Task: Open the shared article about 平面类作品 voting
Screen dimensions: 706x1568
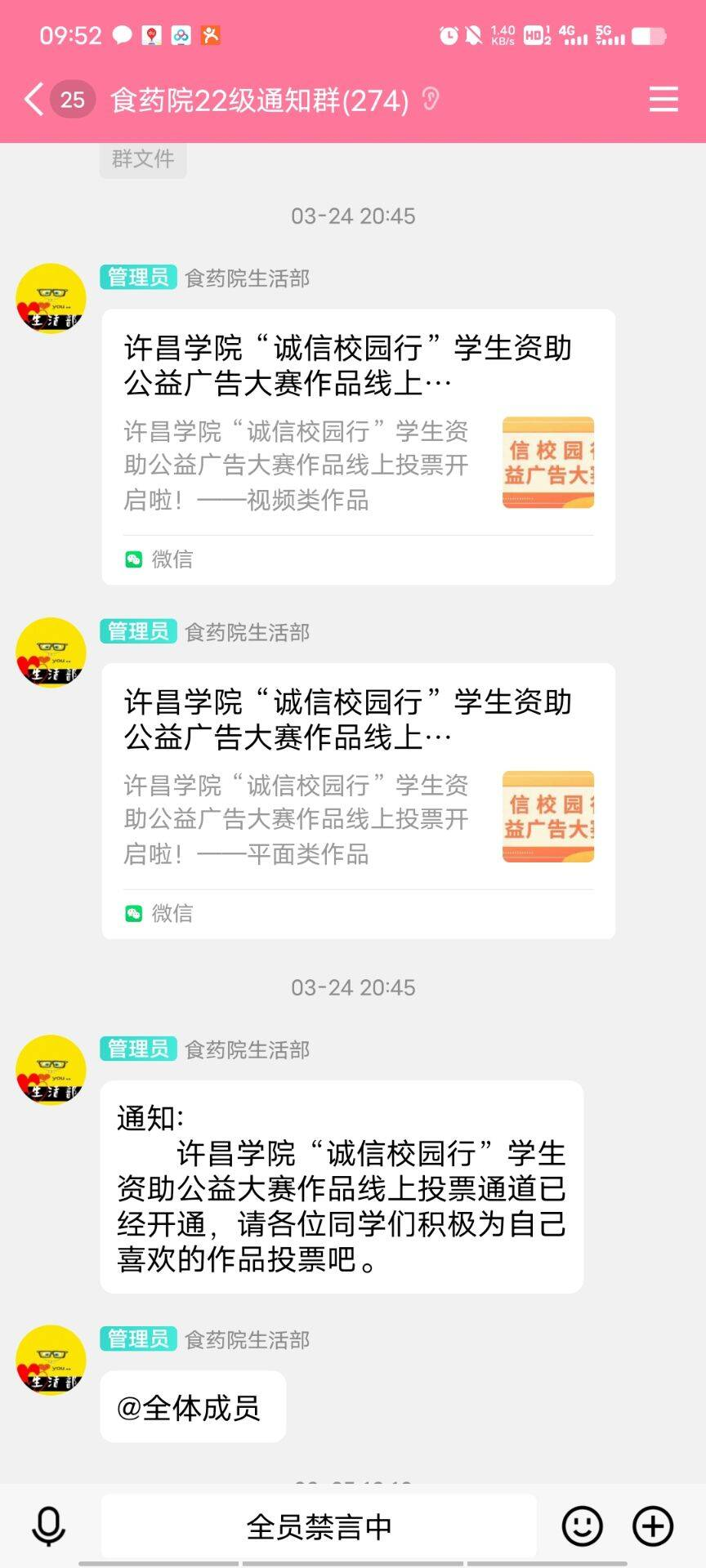Action: pyautogui.click(x=358, y=800)
